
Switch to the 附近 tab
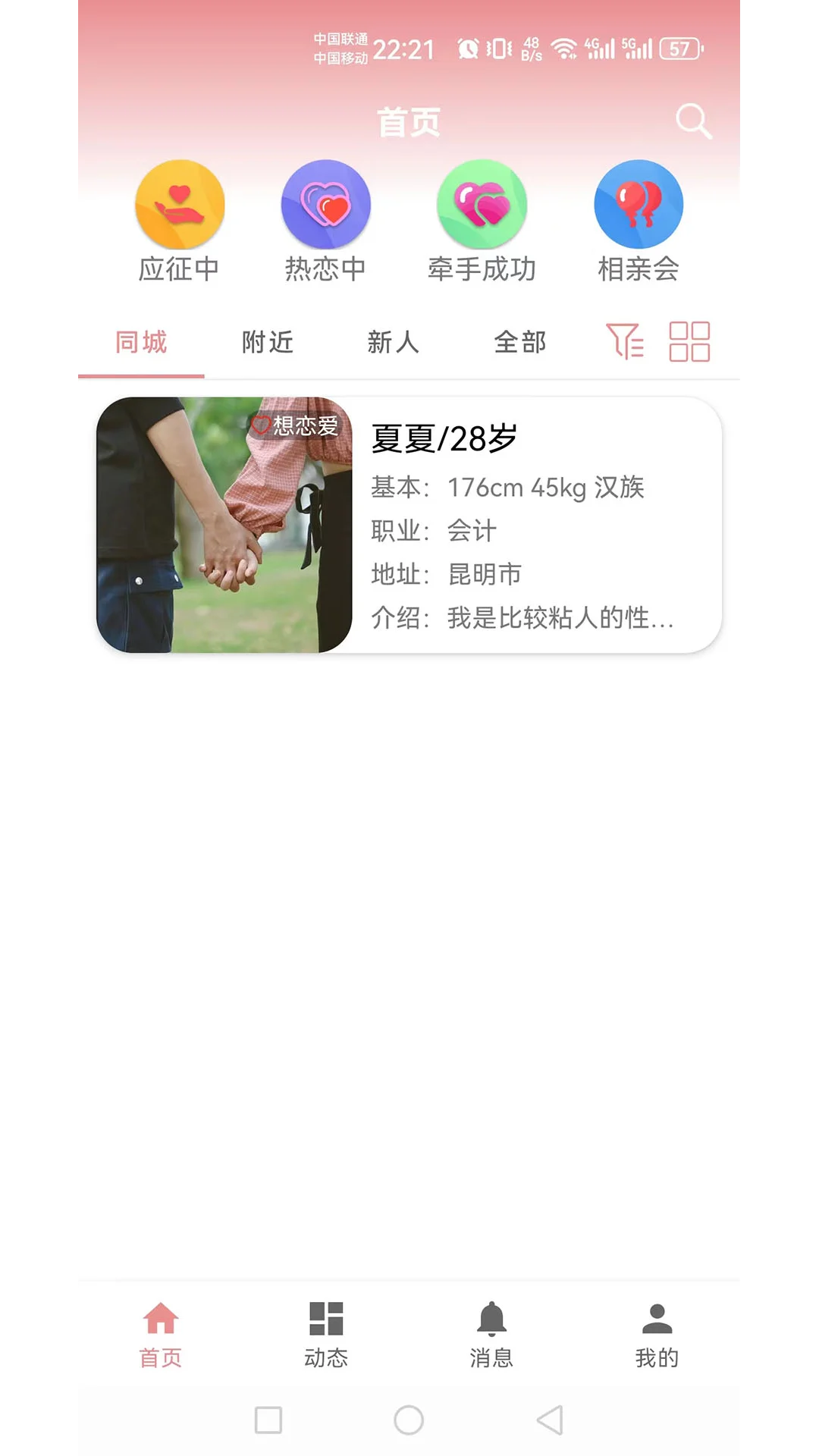[267, 343]
